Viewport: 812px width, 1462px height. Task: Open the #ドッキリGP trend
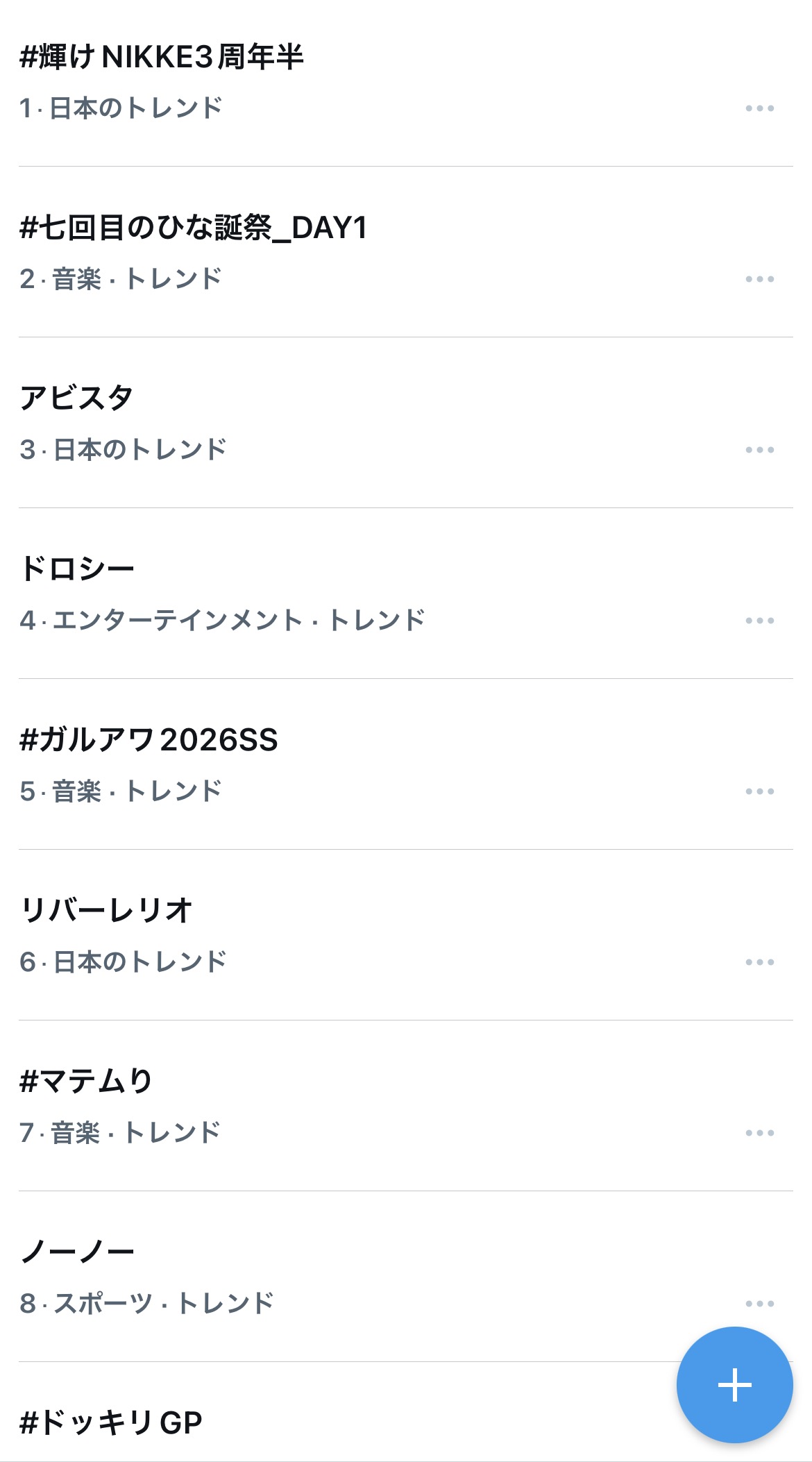[x=111, y=1423]
